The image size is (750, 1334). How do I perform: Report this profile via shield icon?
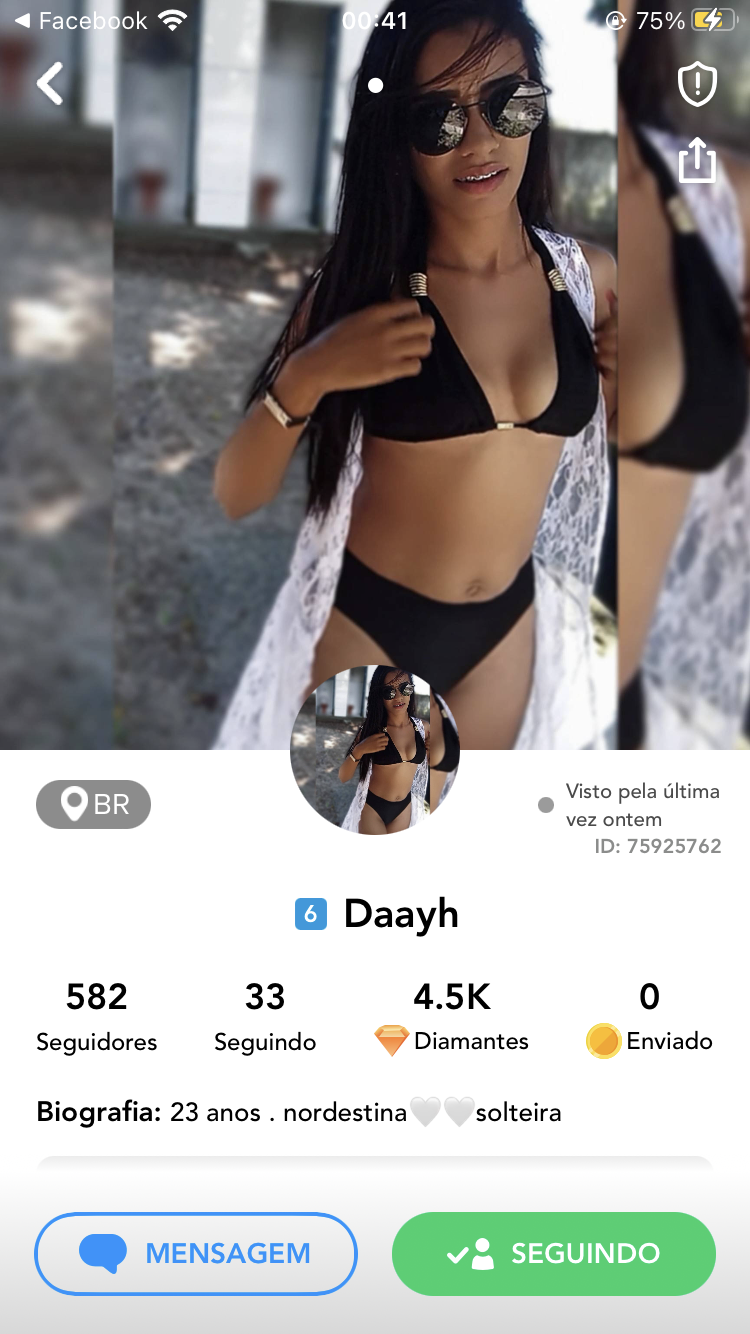pyautogui.click(x=697, y=84)
